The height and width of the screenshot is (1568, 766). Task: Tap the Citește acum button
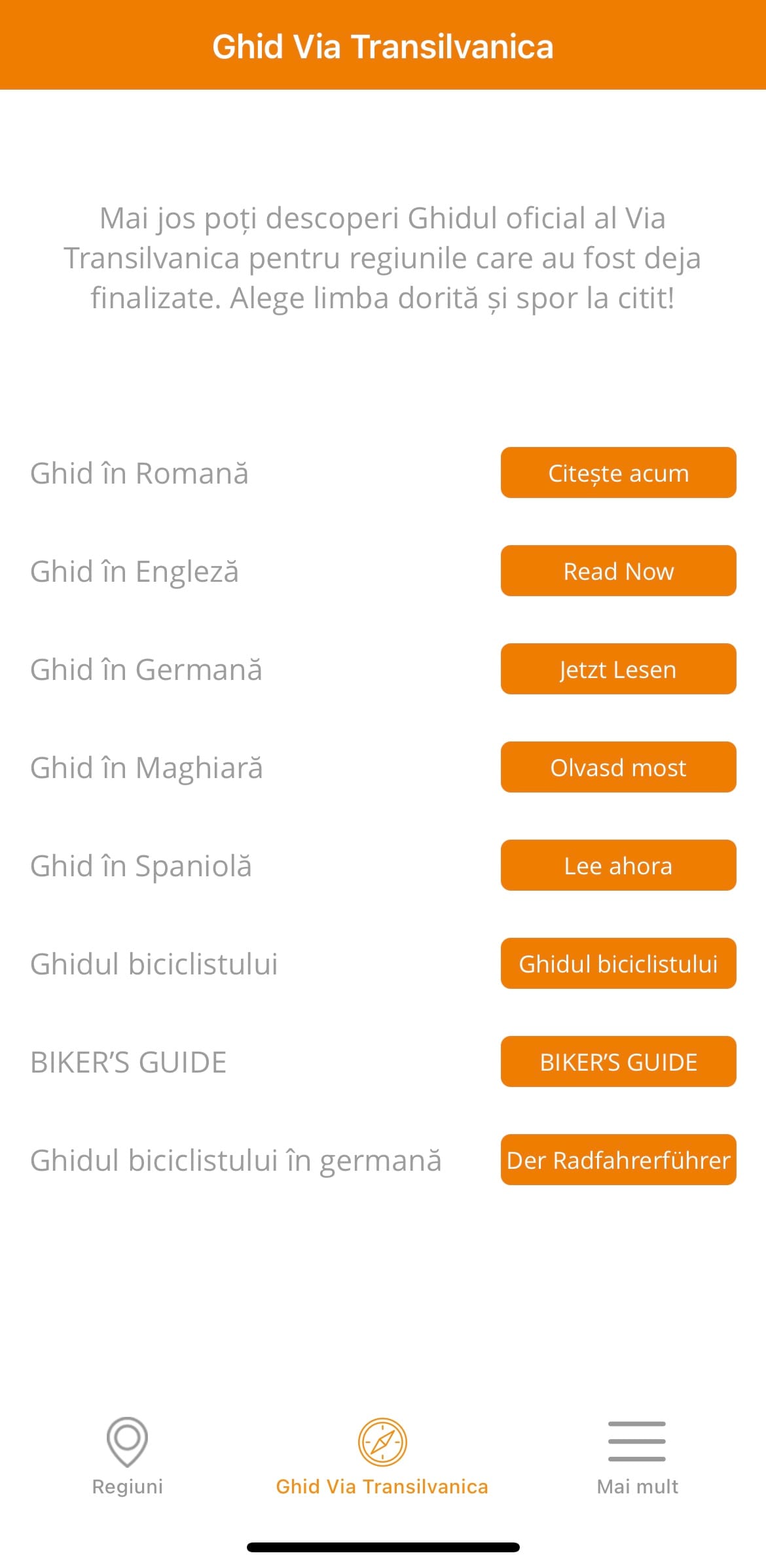point(618,472)
